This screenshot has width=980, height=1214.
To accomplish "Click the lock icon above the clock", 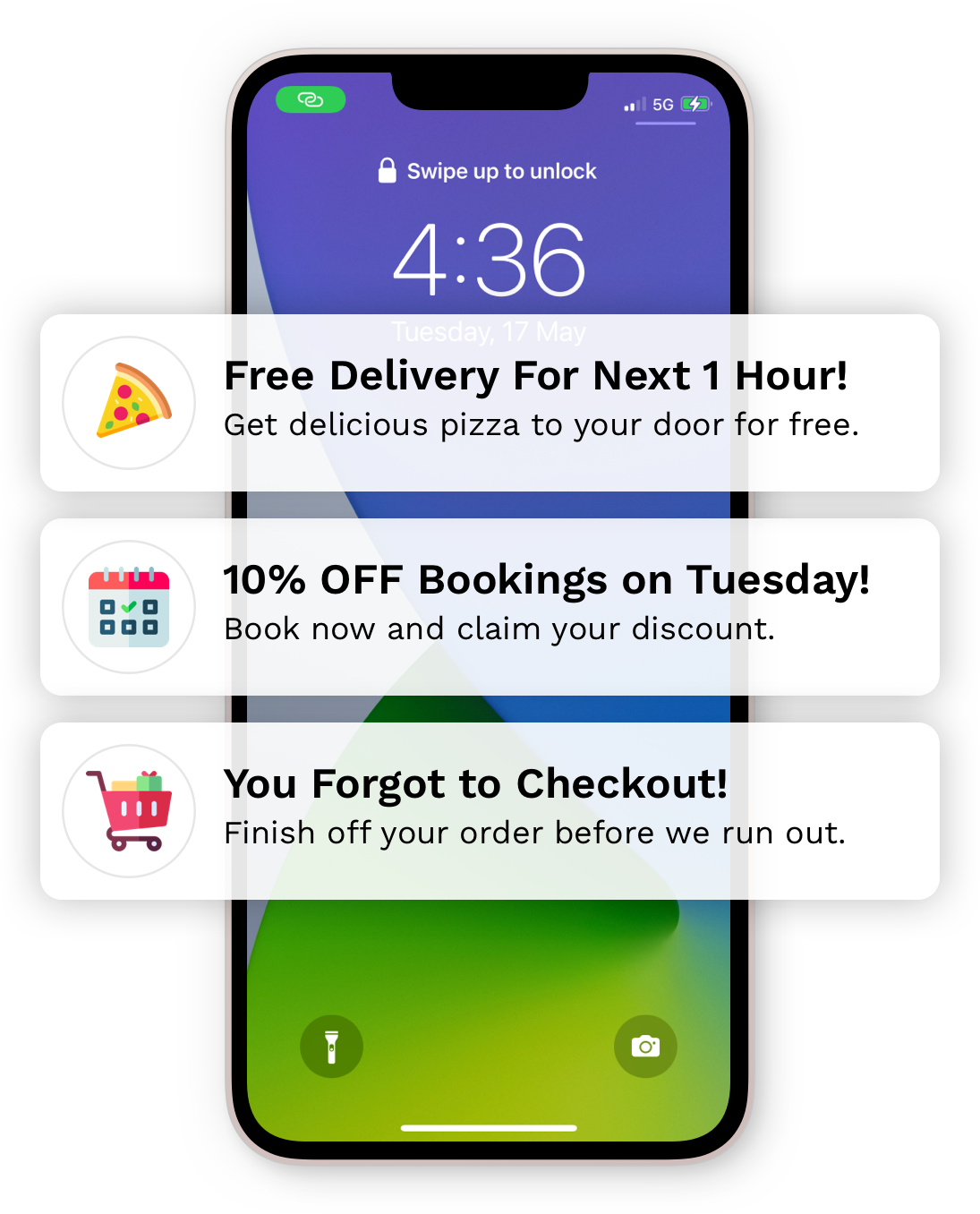I will point(388,169).
